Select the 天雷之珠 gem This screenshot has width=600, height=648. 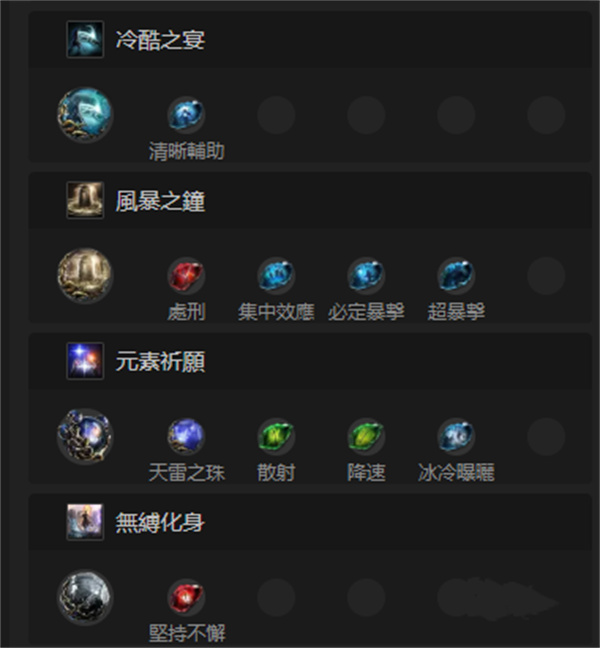(x=186, y=436)
